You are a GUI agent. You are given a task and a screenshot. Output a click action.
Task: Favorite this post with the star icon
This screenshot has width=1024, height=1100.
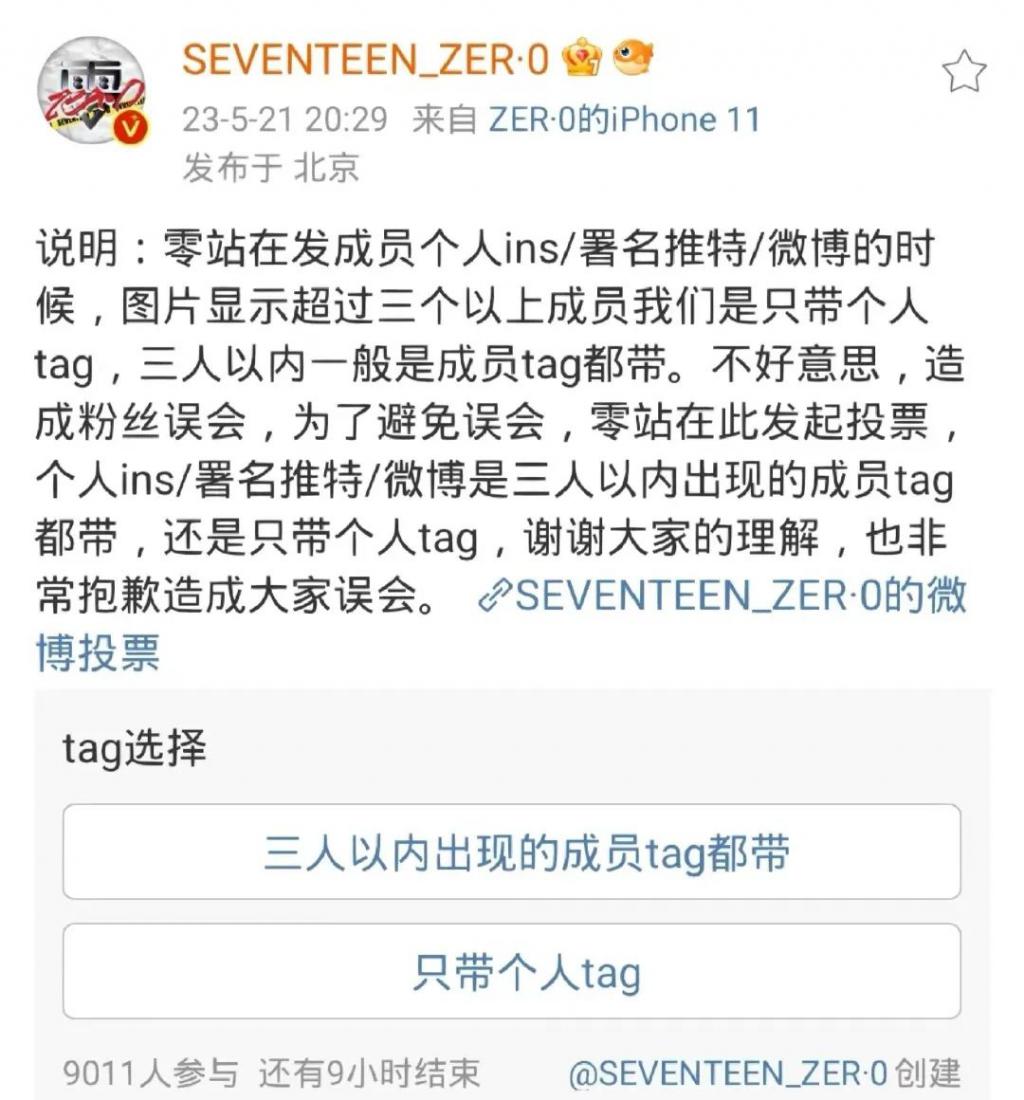coord(964,72)
